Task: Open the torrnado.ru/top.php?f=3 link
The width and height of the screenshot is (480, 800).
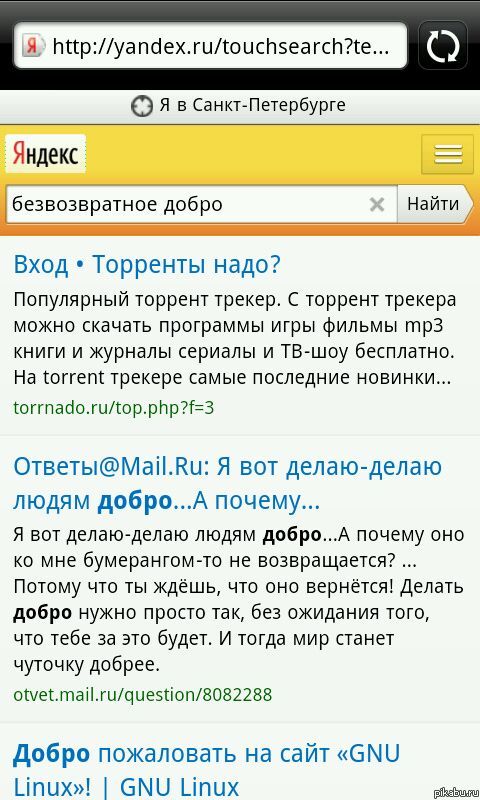Action: (x=114, y=407)
